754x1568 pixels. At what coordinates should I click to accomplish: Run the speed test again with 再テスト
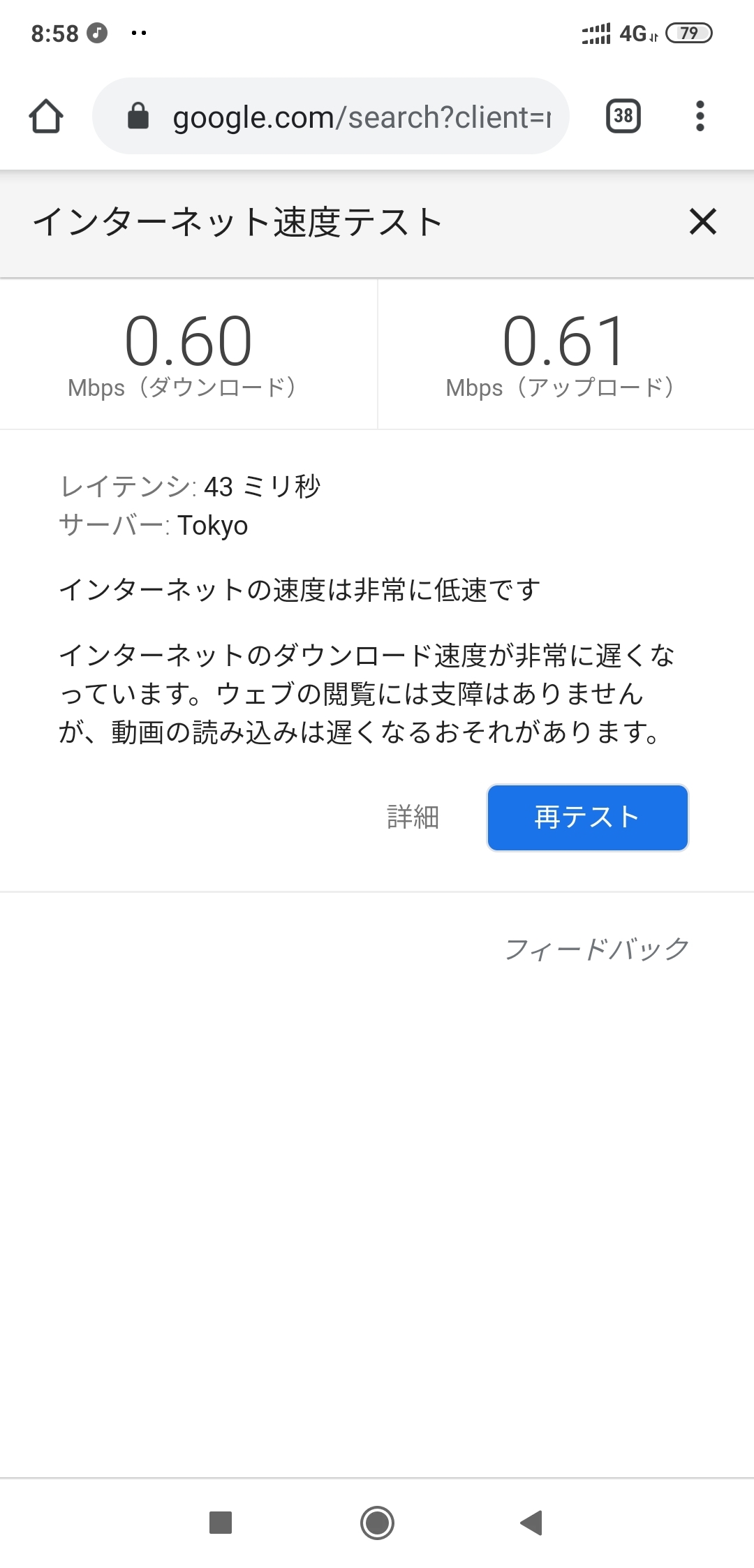coord(587,817)
